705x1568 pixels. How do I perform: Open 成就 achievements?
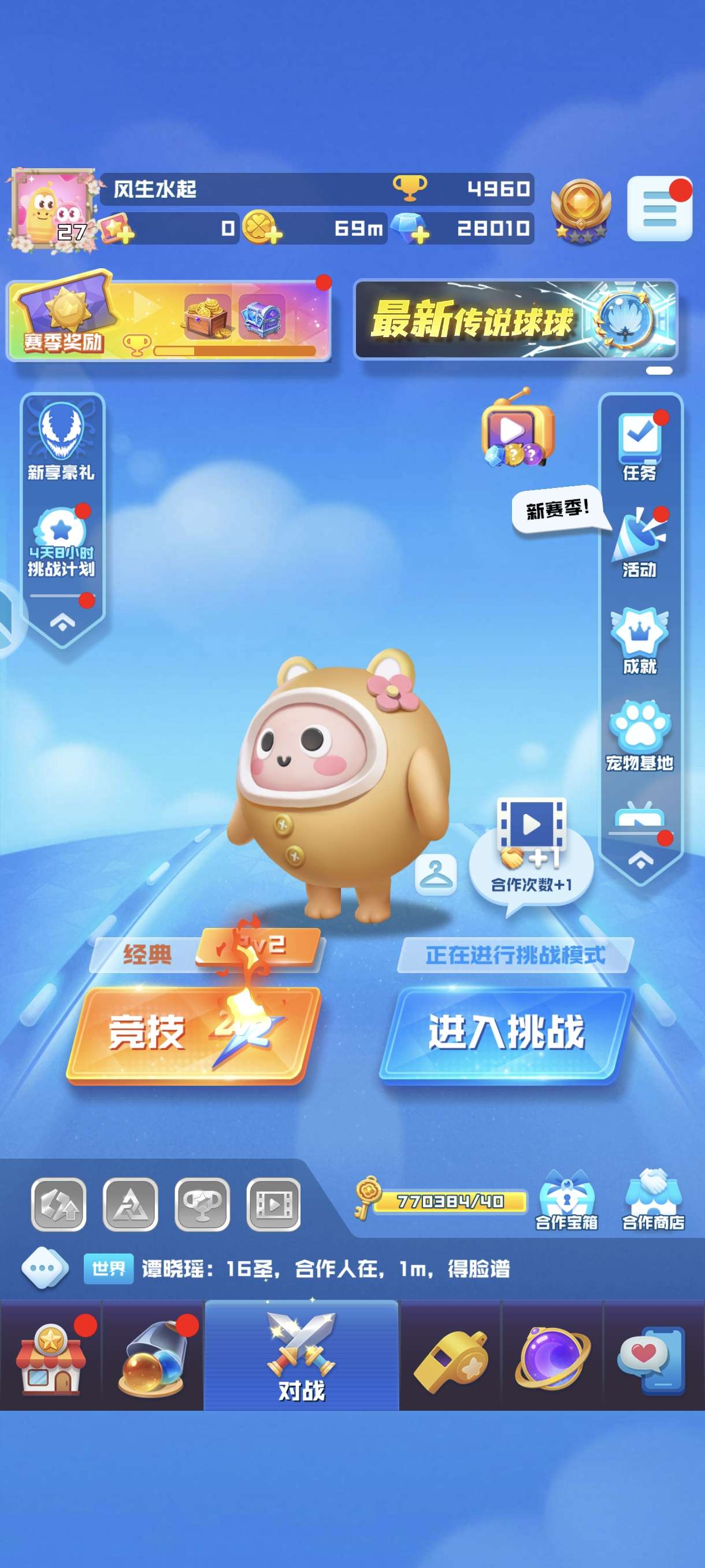(640, 641)
